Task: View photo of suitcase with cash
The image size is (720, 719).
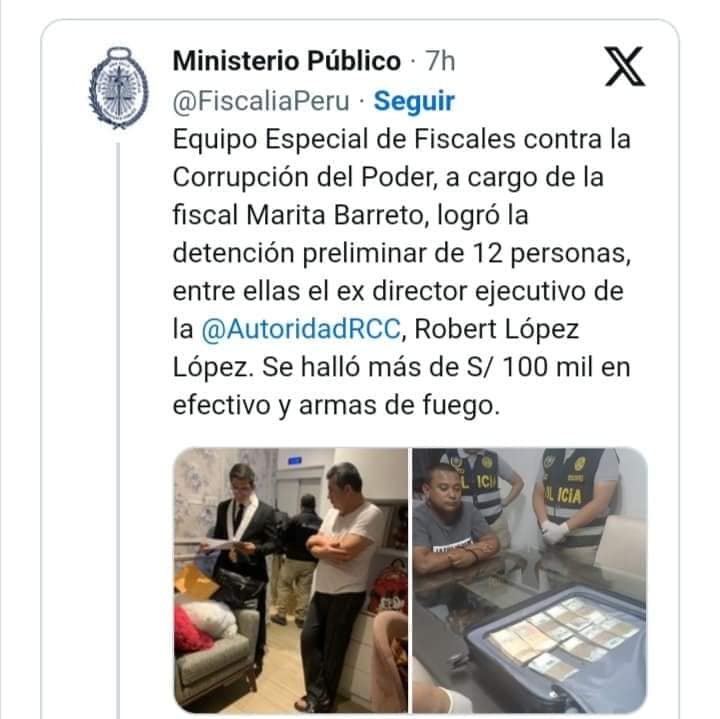Action: 530,580
